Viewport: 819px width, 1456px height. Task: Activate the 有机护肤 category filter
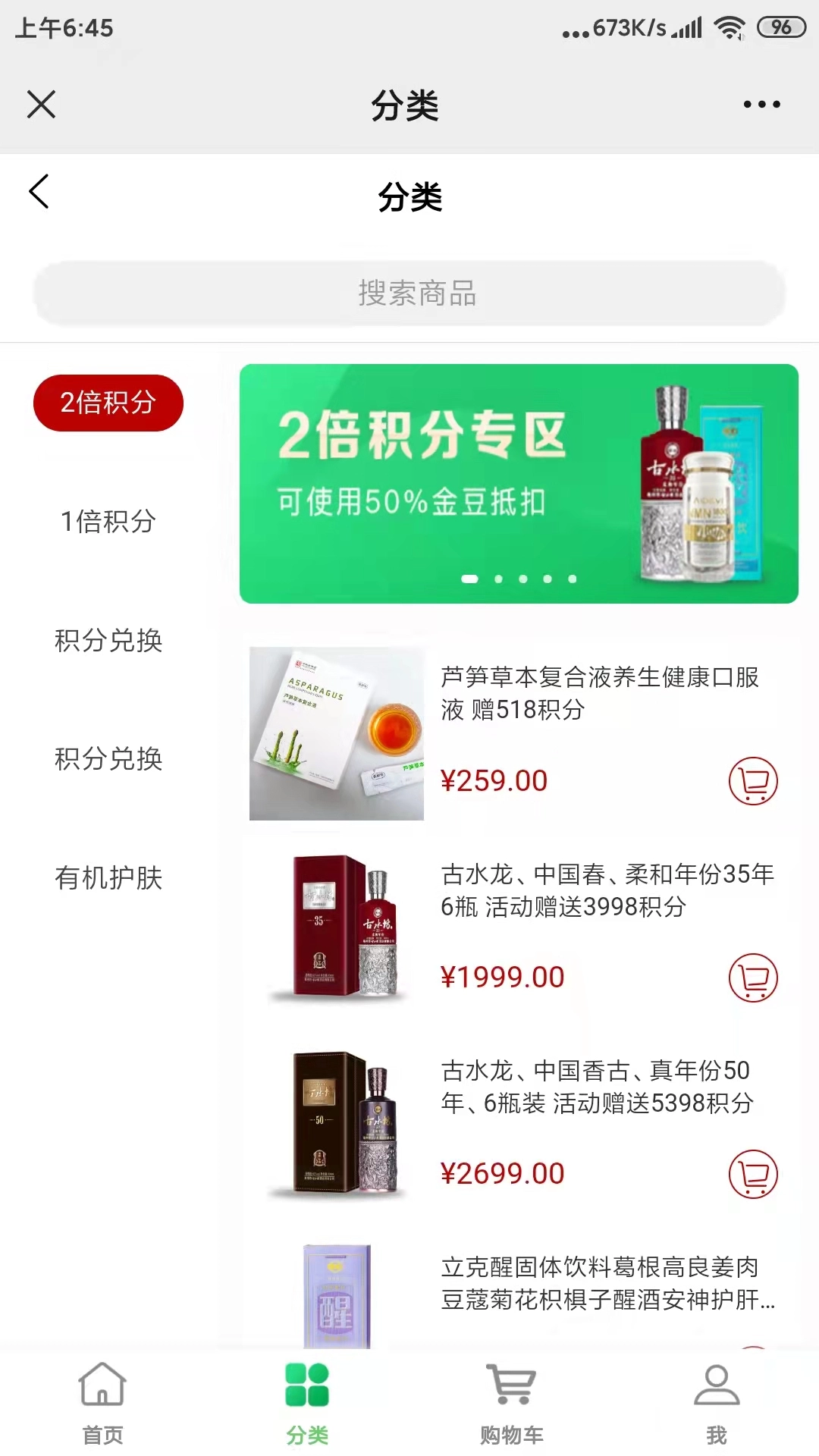pyautogui.click(x=108, y=879)
